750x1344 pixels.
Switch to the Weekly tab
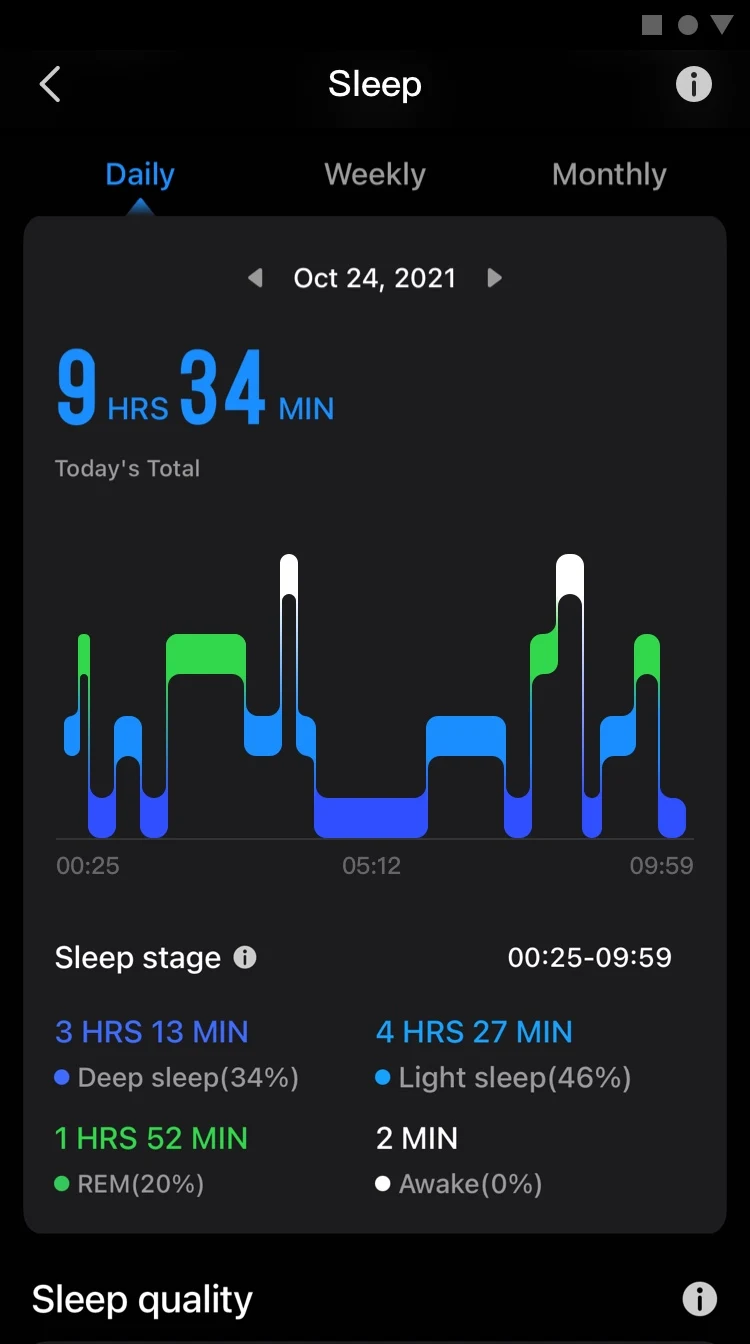(375, 174)
